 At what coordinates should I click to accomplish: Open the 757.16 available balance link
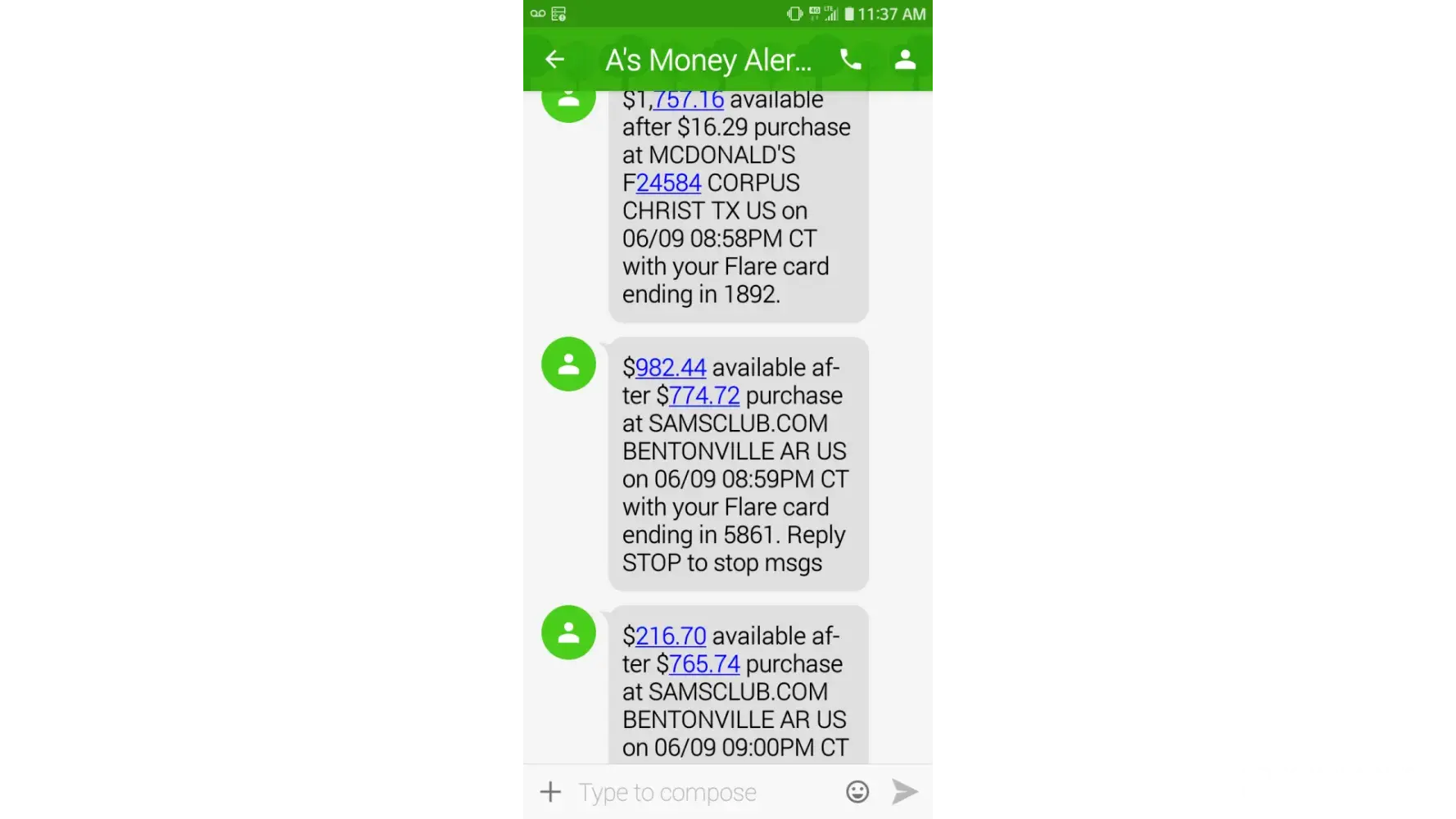point(689,102)
